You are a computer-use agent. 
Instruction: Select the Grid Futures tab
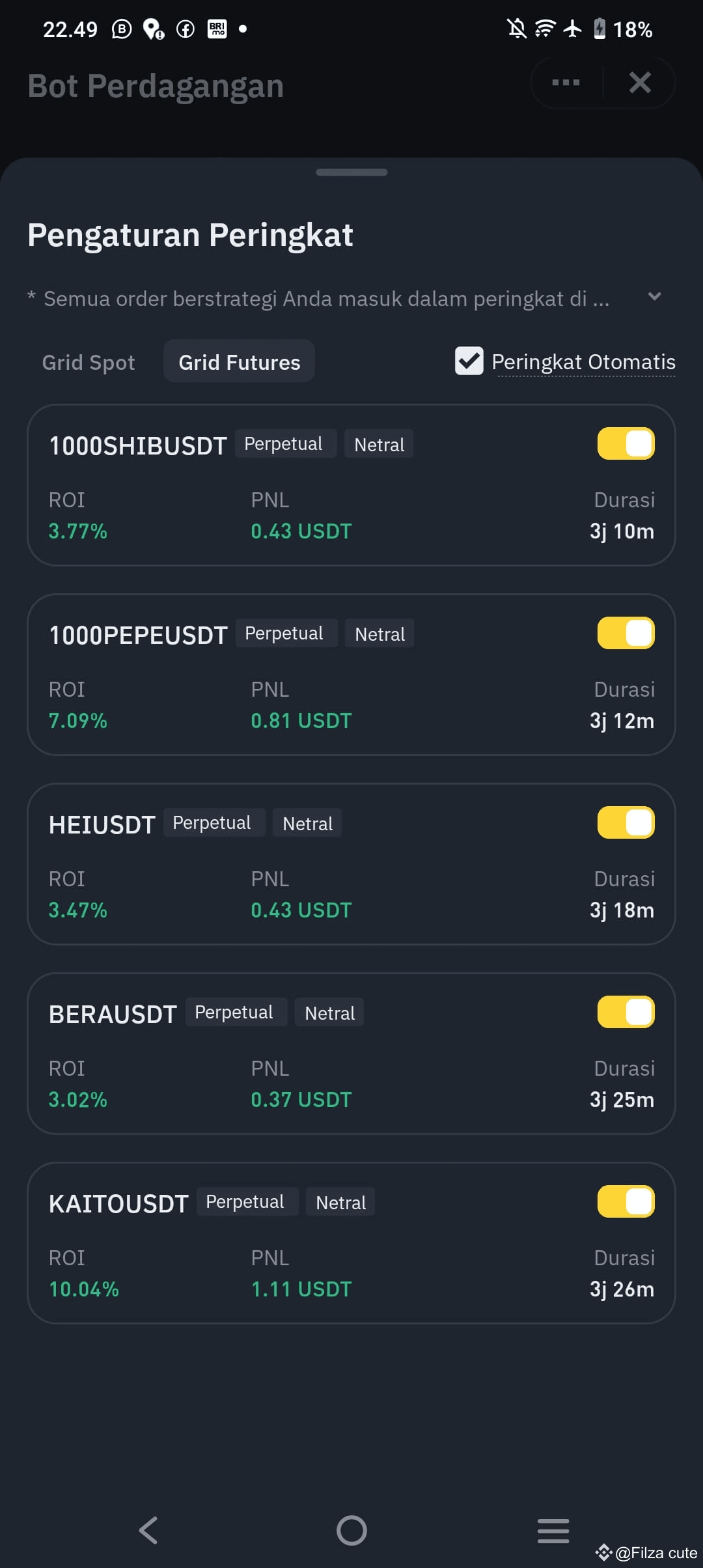pyautogui.click(x=238, y=361)
